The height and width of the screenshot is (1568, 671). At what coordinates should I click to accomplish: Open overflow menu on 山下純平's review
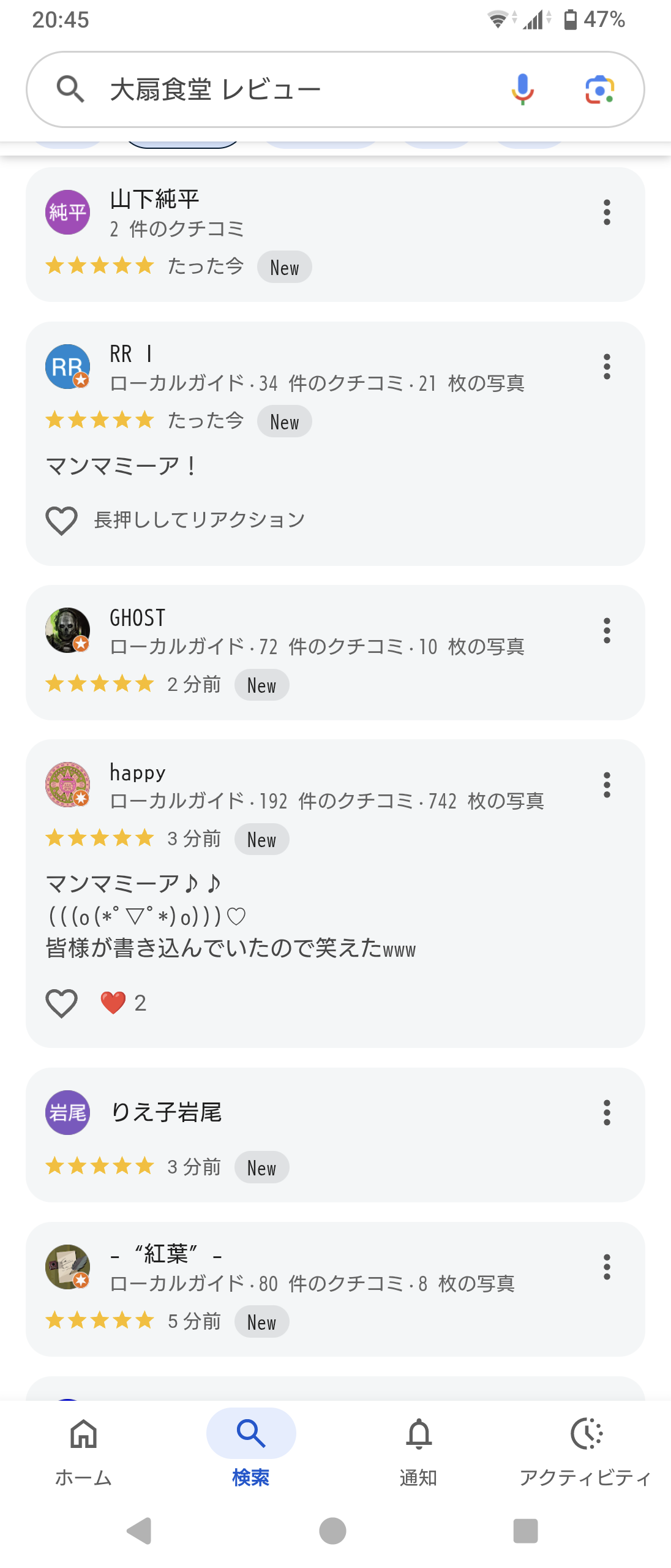[x=607, y=213]
